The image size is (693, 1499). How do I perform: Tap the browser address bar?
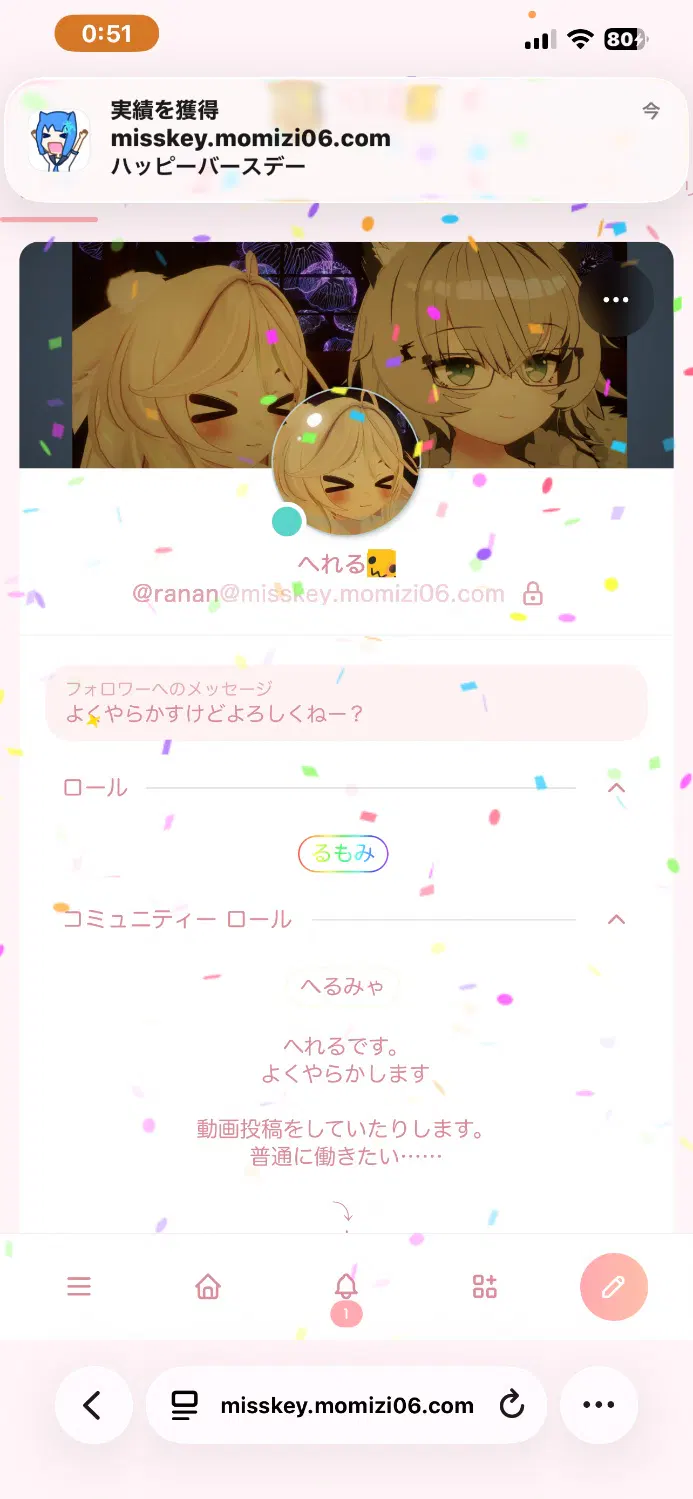click(x=346, y=1405)
